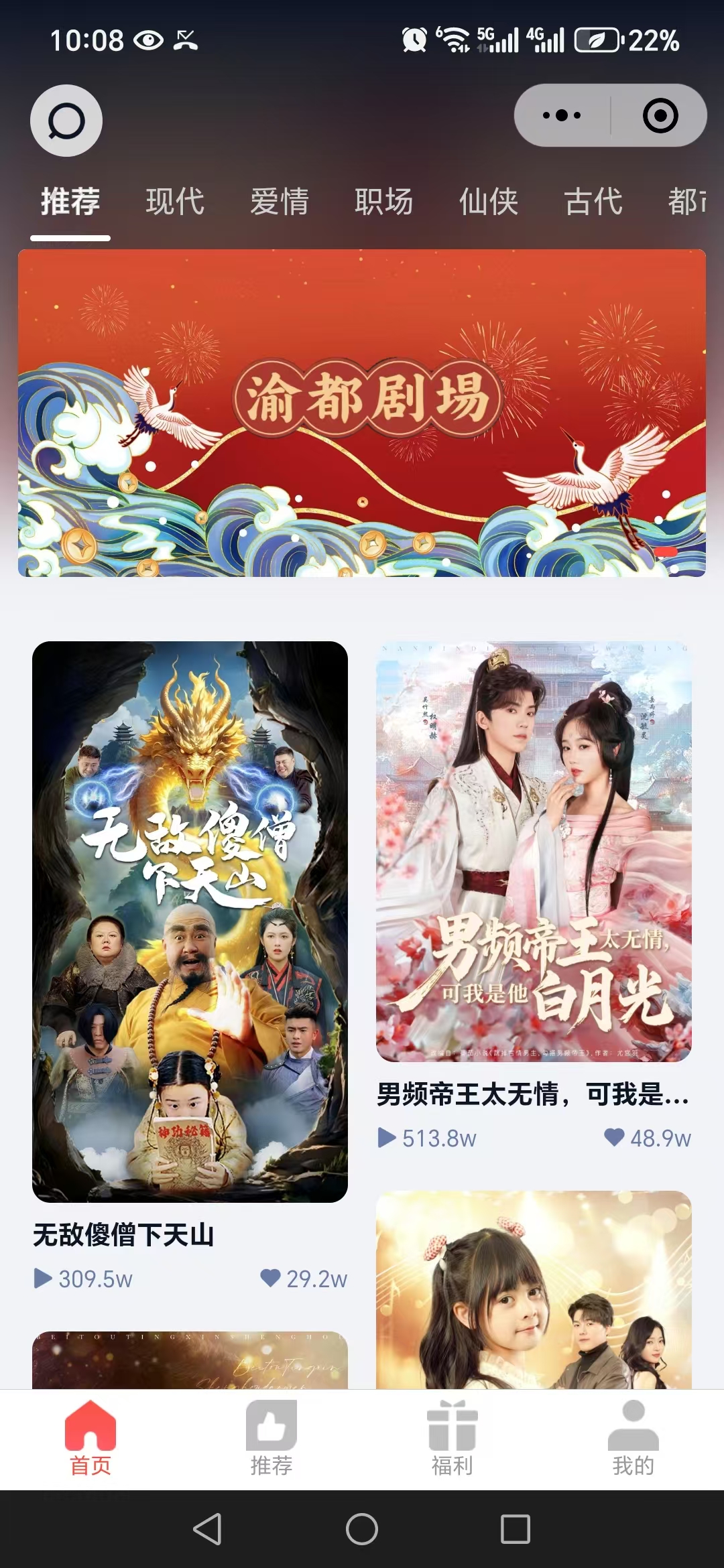Switch to the 古代 category tab
Image resolution: width=724 pixels, height=1568 pixels.
click(x=593, y=202)
